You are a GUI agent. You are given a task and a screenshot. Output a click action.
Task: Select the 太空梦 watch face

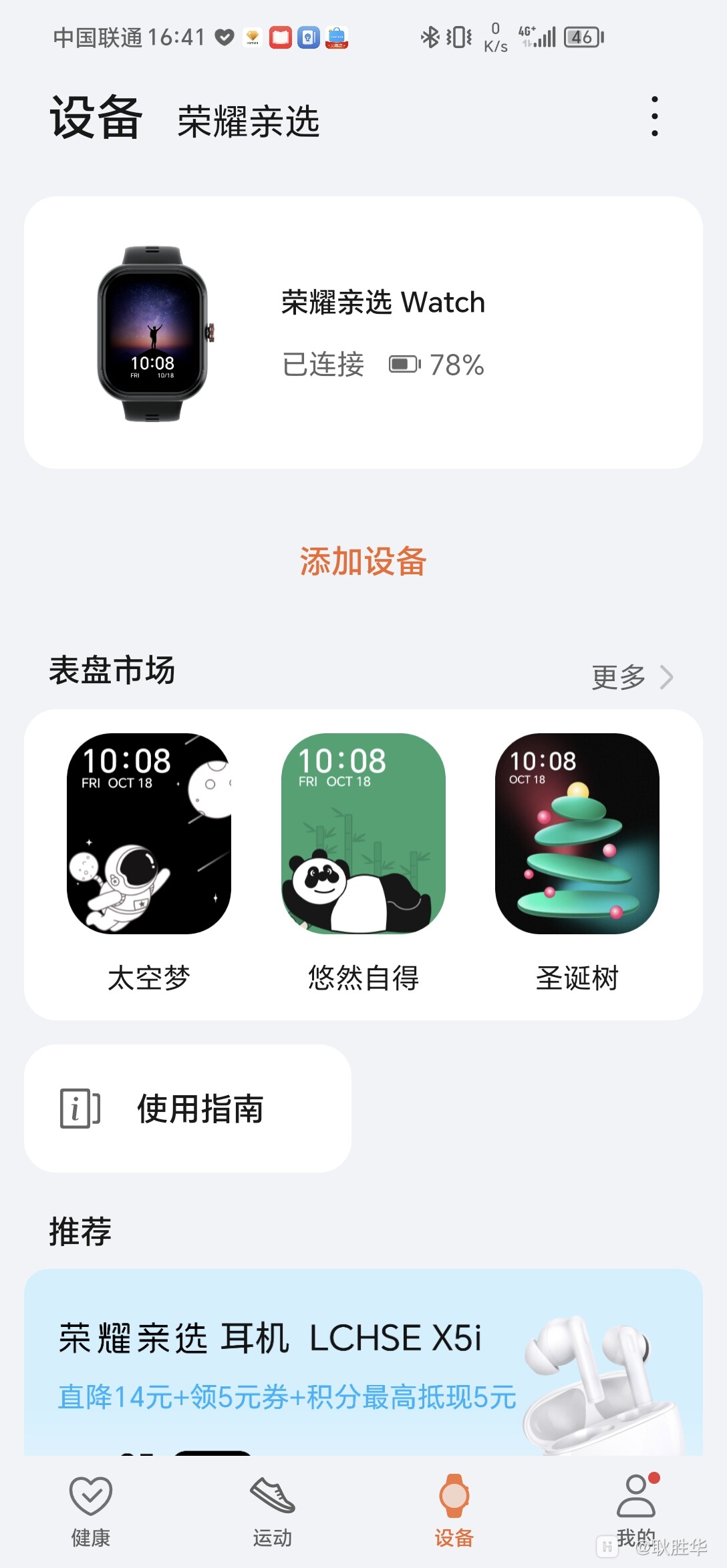point(148,837)
